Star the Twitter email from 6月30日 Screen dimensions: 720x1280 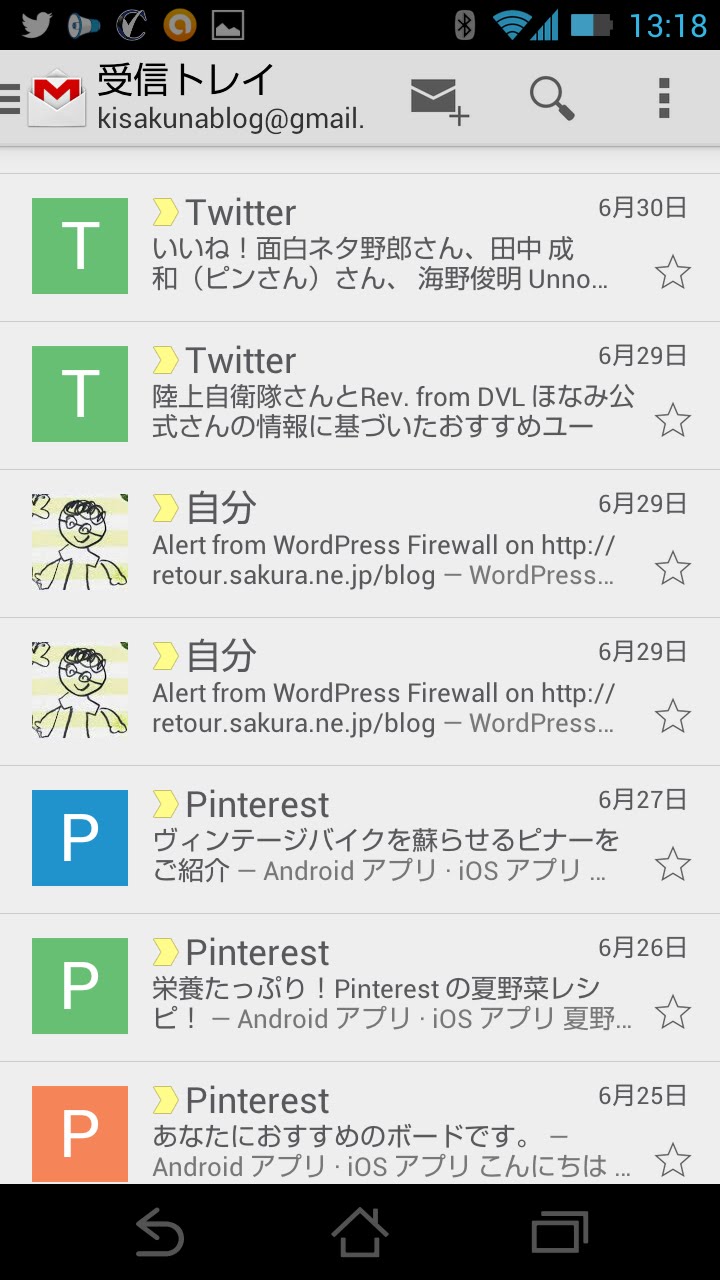(673, 272)
